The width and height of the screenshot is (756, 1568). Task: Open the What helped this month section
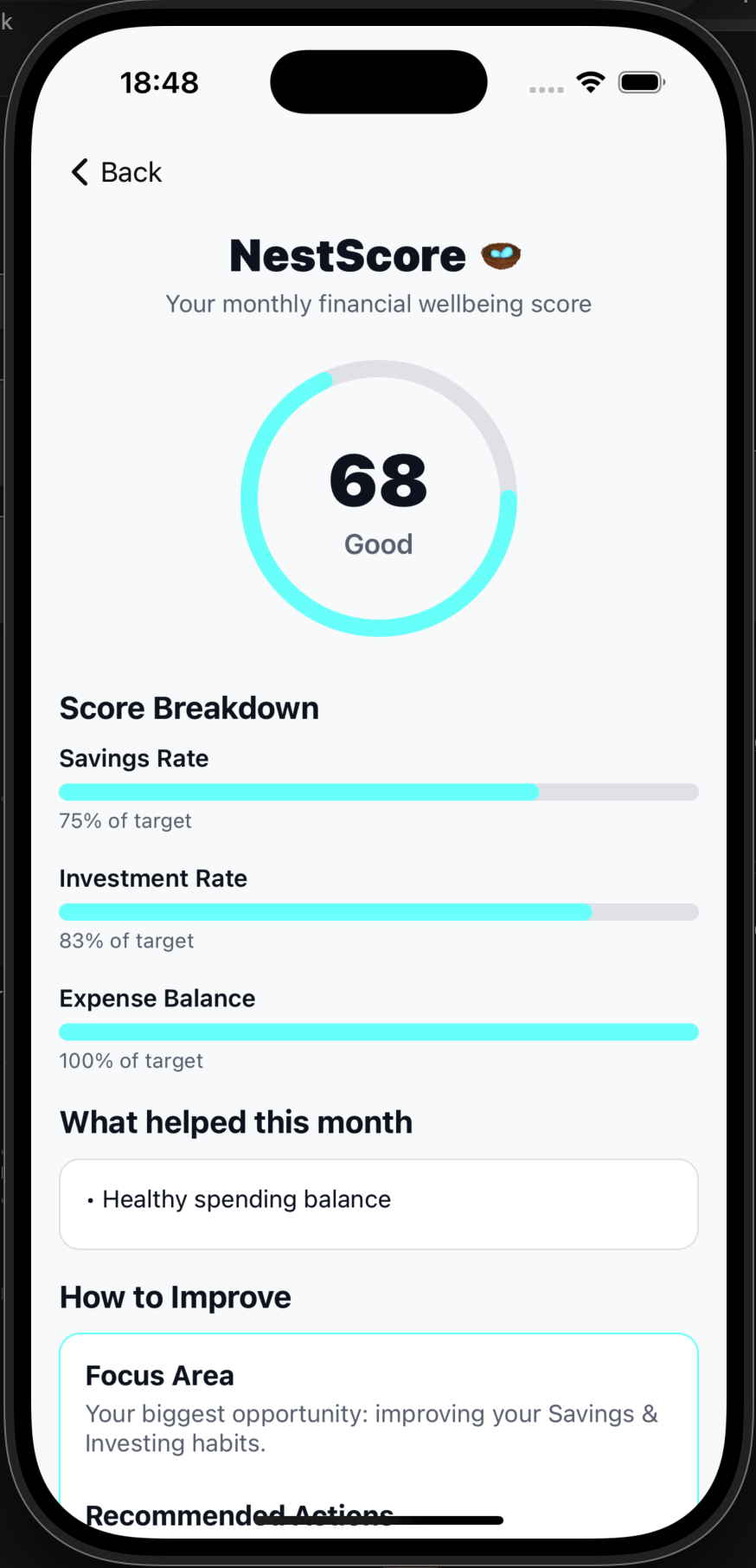click(x=235, y=1121)
